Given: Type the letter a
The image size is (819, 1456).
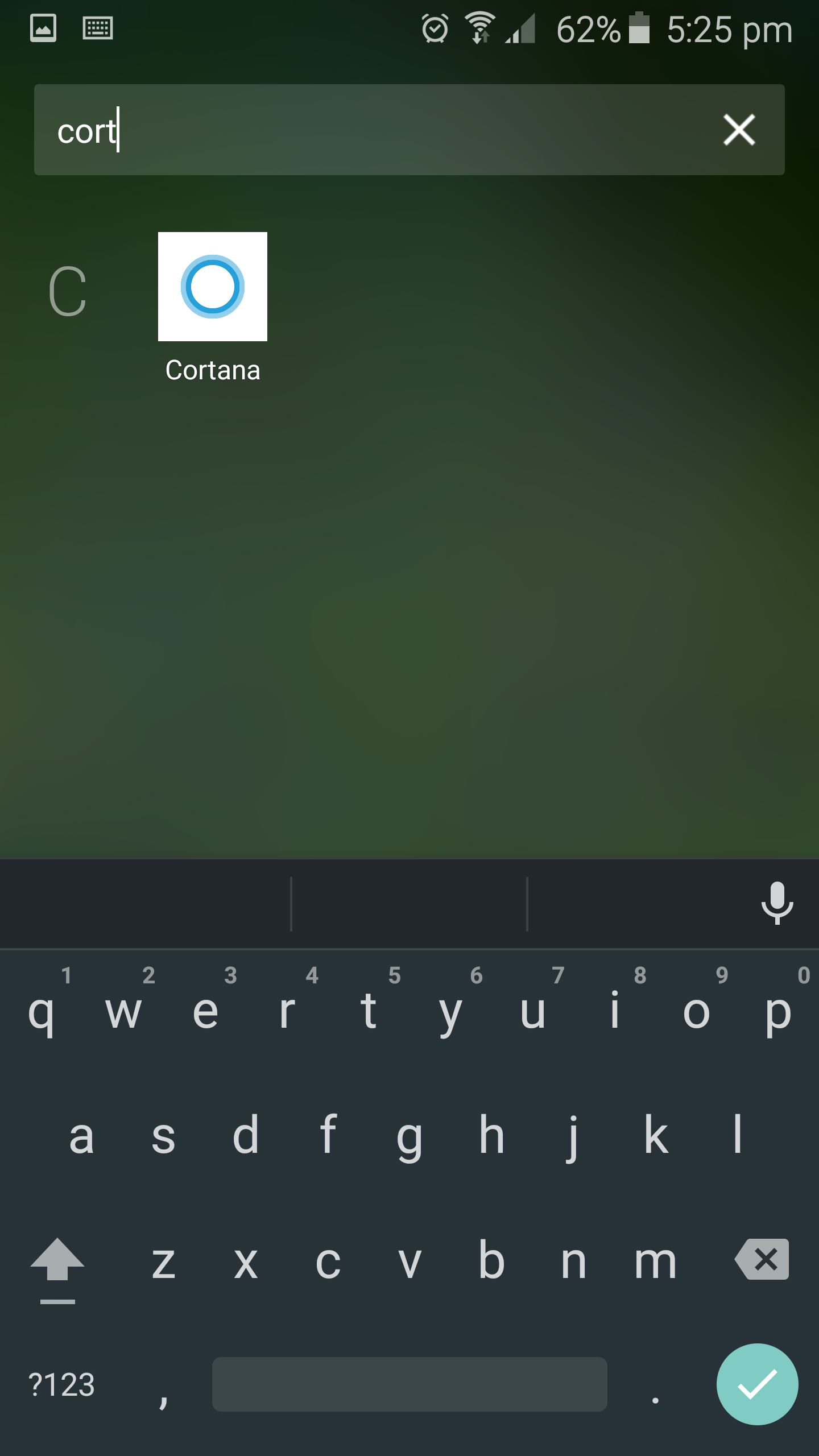Looking at the screenshot, I should pos(81,1135).
